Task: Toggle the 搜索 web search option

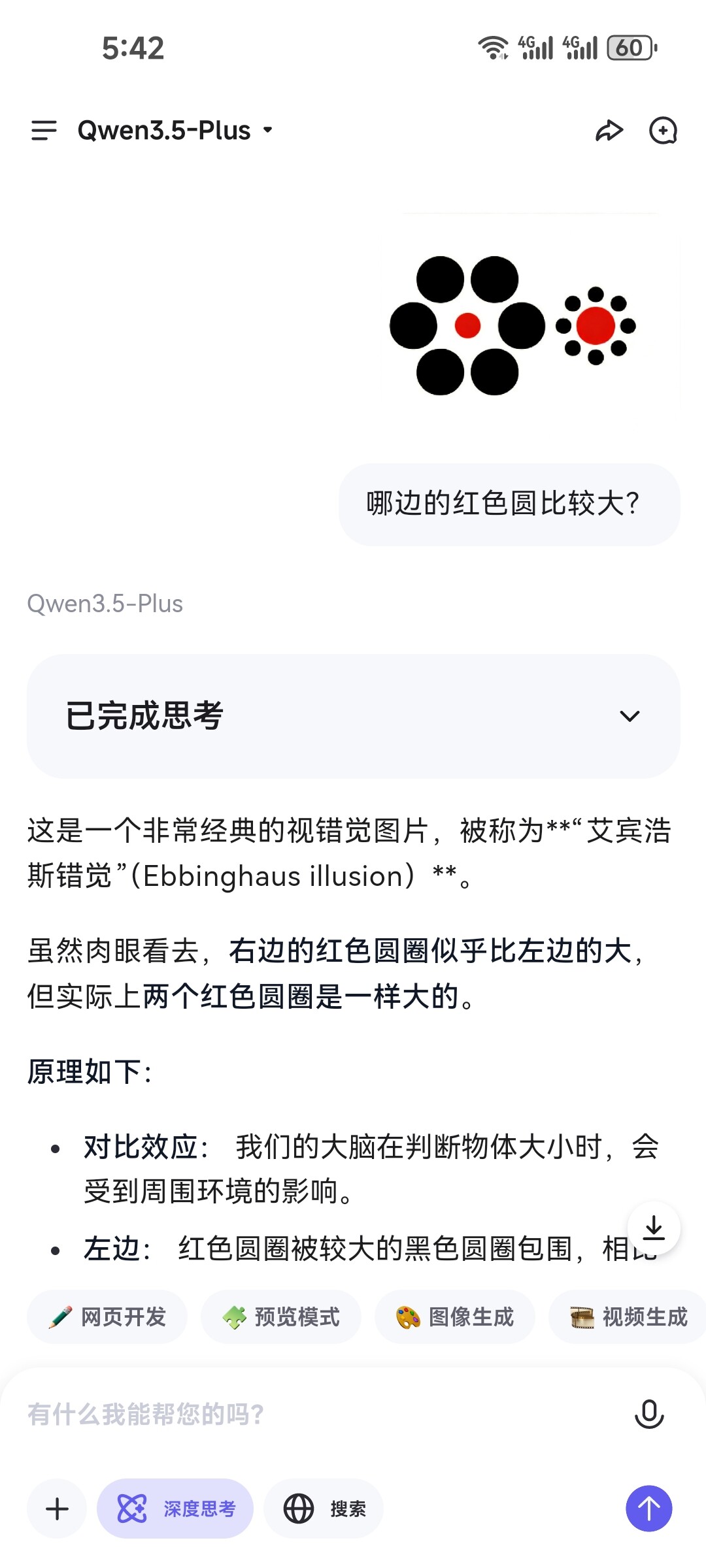Action: click(324, 1509)
